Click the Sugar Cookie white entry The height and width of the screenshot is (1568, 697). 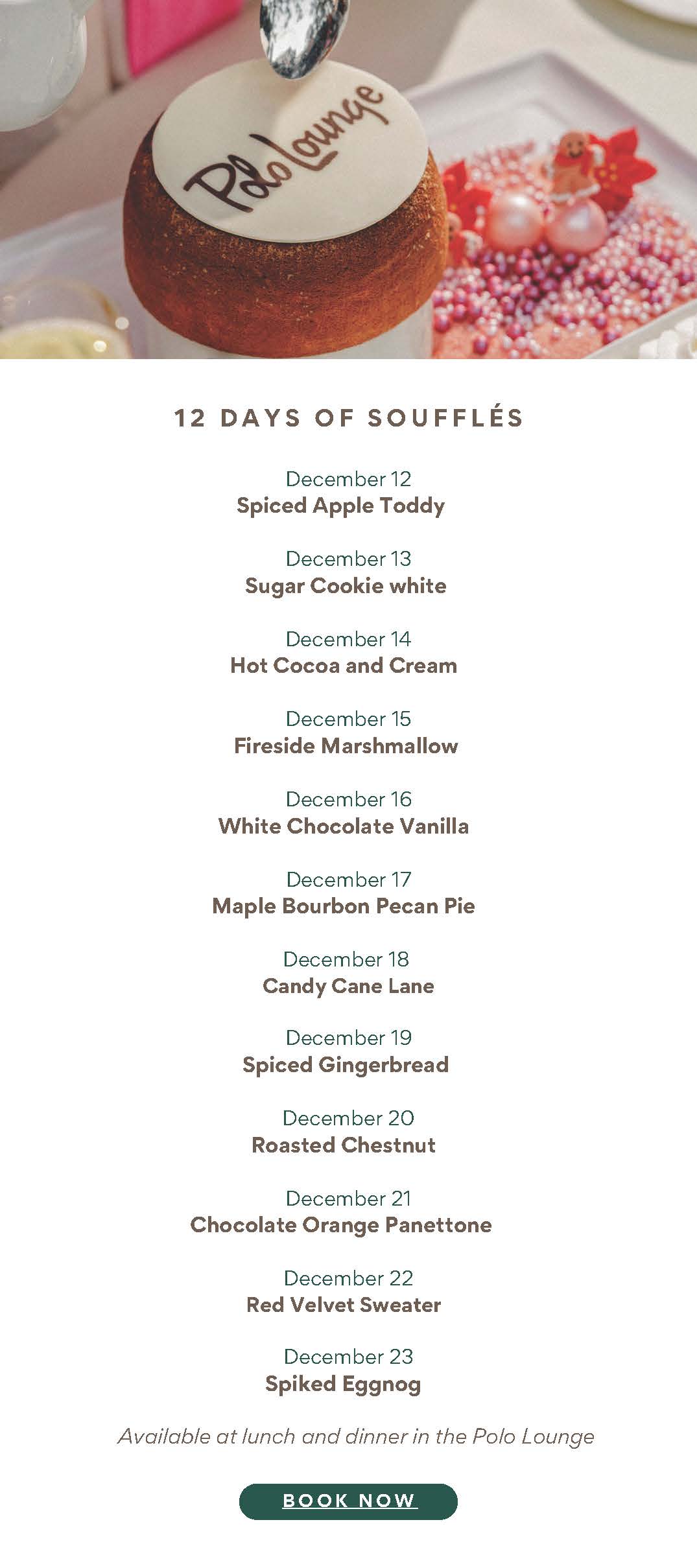click(345, 586)
